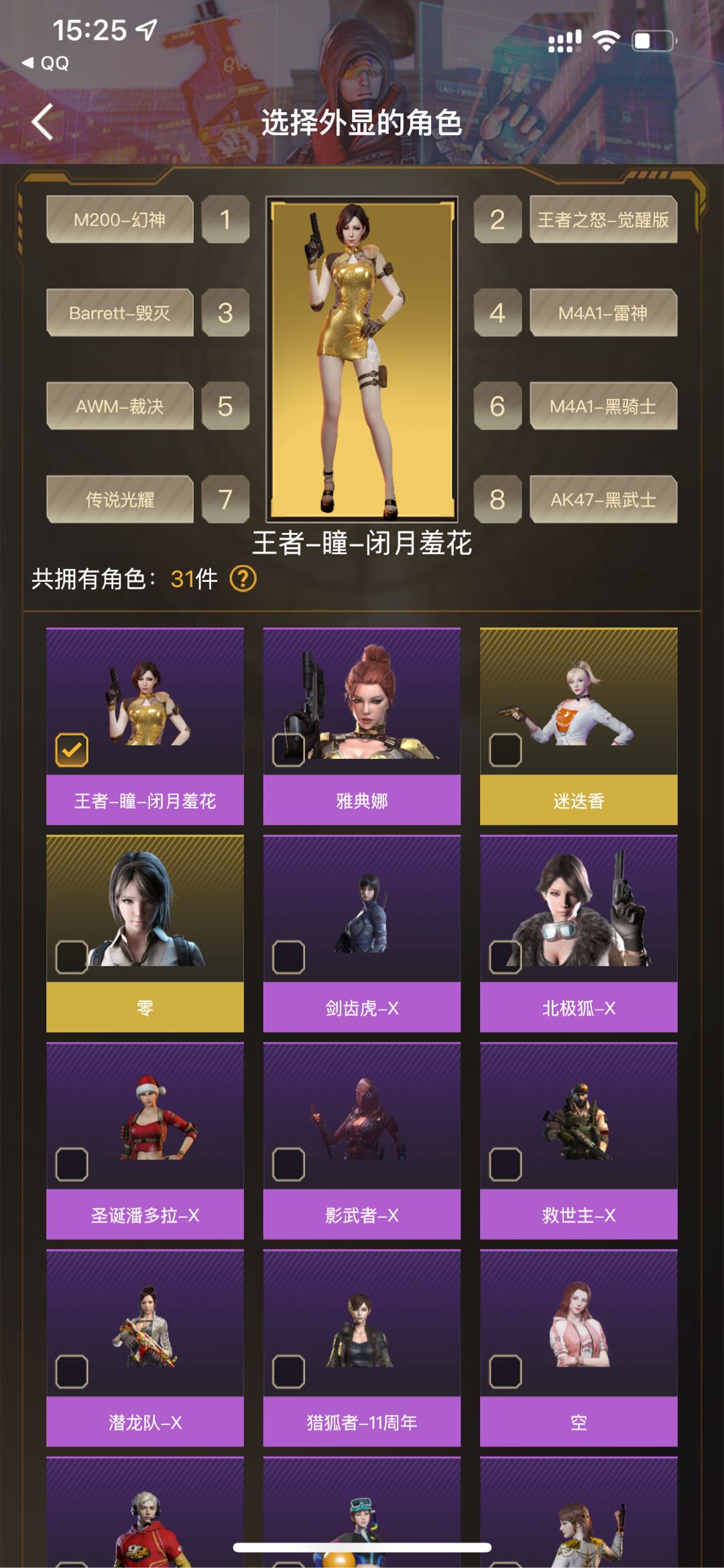Pick the 北极狐-X character card
This screenshot has width=724, height=1568.
[578, 933]
